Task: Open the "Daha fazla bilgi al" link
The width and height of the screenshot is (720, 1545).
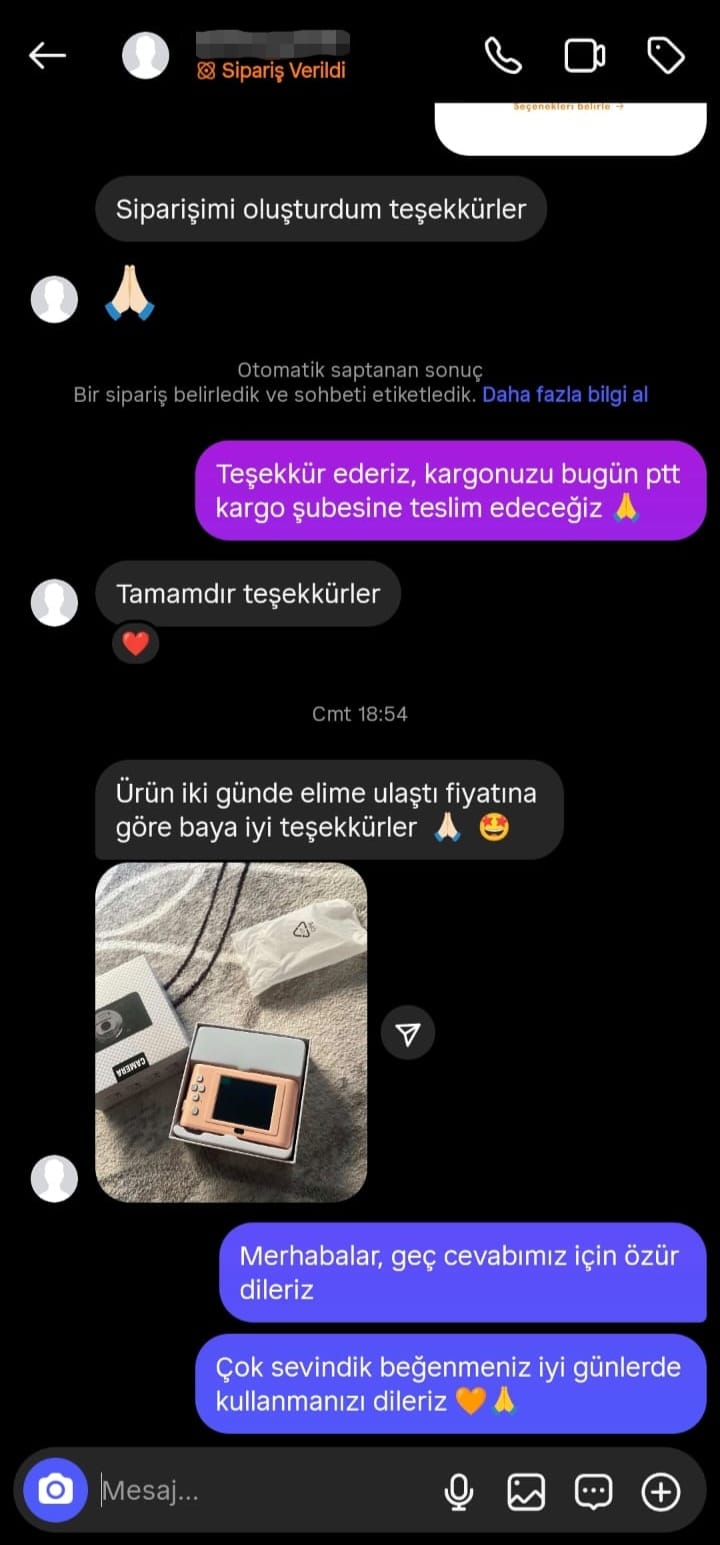Action: pos(565,395)
